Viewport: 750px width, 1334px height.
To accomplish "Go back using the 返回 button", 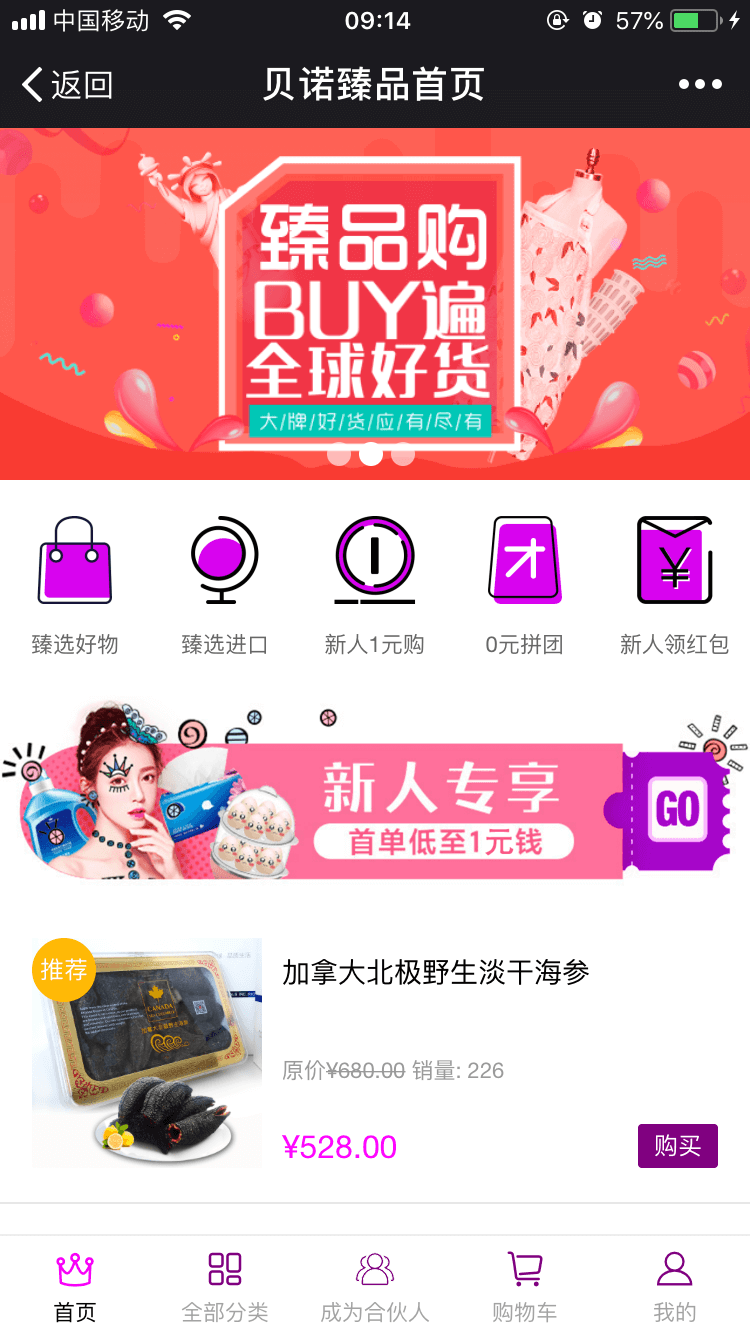I will tap(68, 85).
